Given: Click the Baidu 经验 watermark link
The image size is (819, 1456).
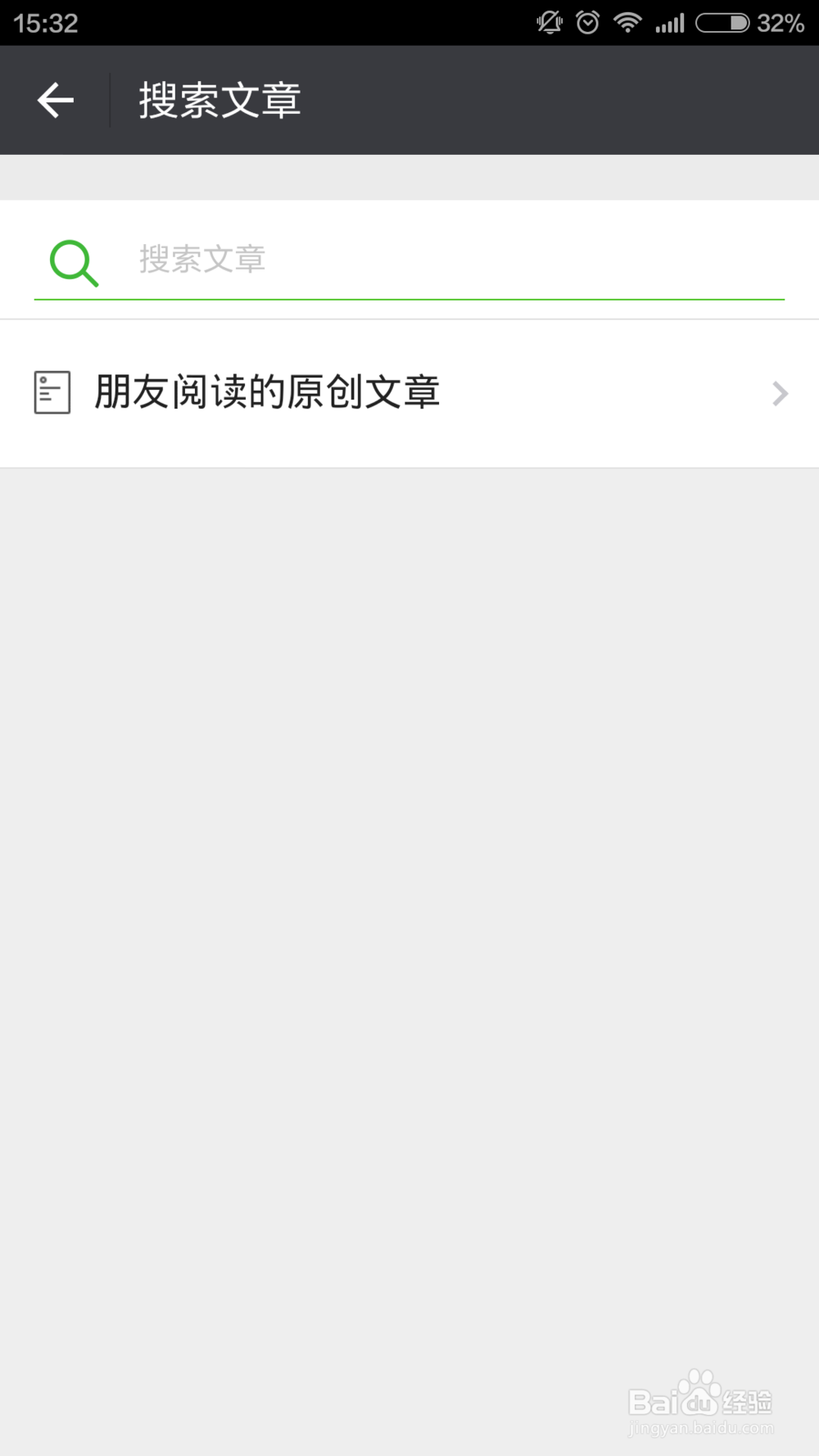Looking at the screenshot, I should 700,1402.
